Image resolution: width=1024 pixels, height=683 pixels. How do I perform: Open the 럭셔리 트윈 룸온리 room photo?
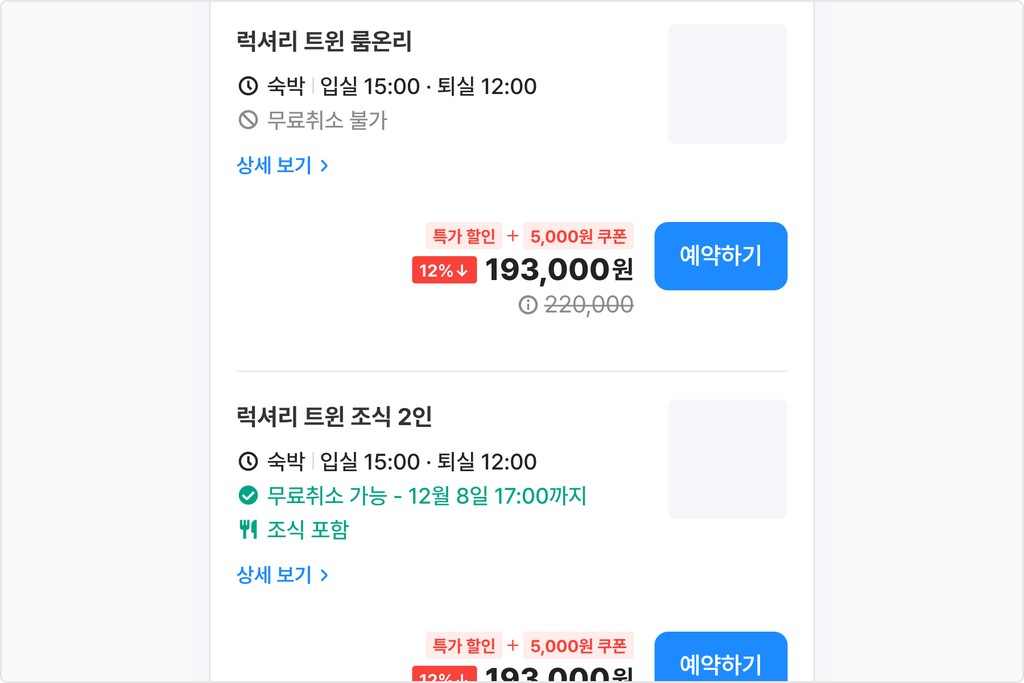point(728,84)
